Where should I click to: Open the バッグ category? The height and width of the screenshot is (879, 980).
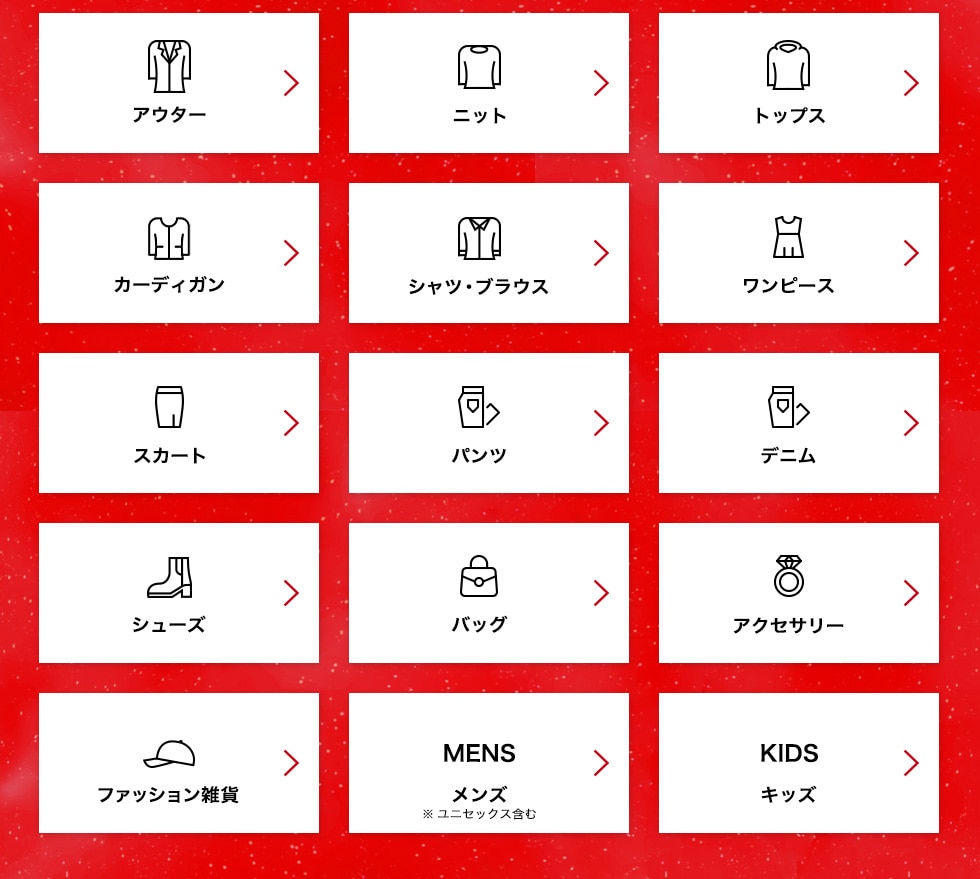tap(488, 593)
